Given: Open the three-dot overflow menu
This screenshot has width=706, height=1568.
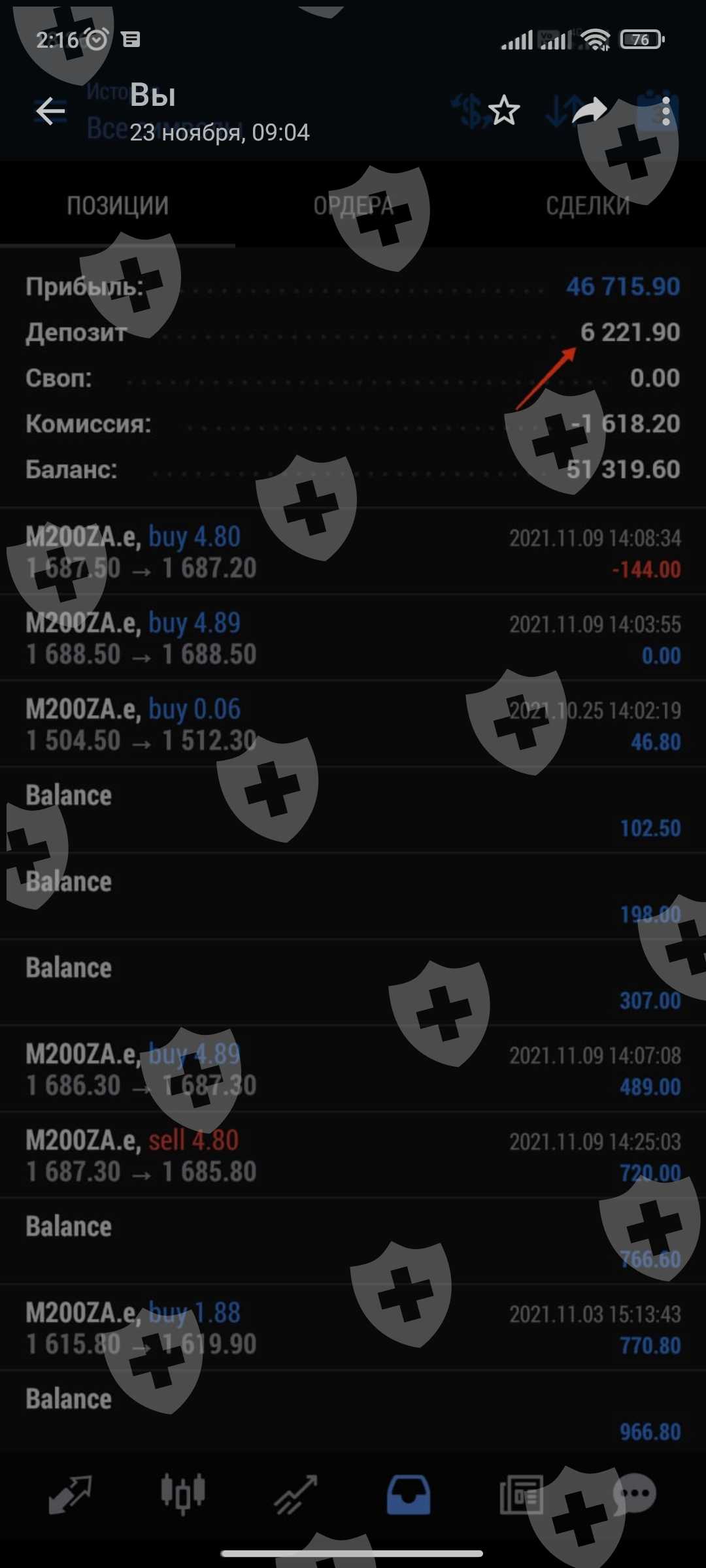Looking at the screenshot, I should coord(665,112).
